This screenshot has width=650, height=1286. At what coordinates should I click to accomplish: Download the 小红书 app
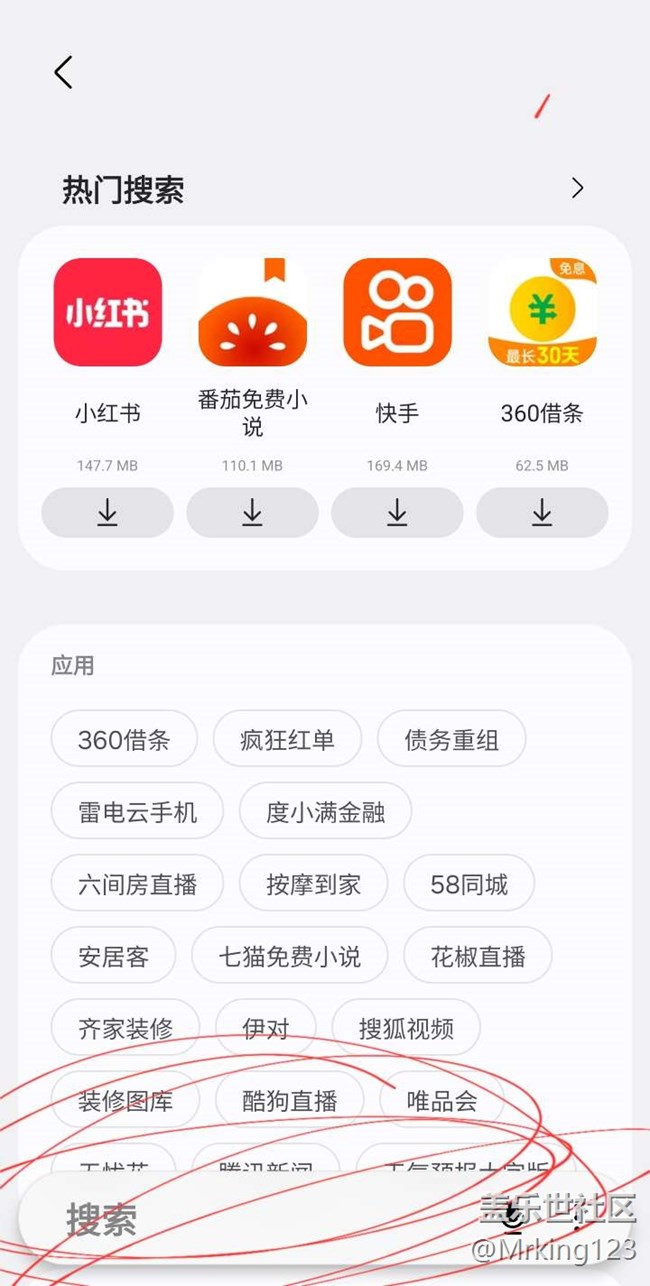click(107, 513)
